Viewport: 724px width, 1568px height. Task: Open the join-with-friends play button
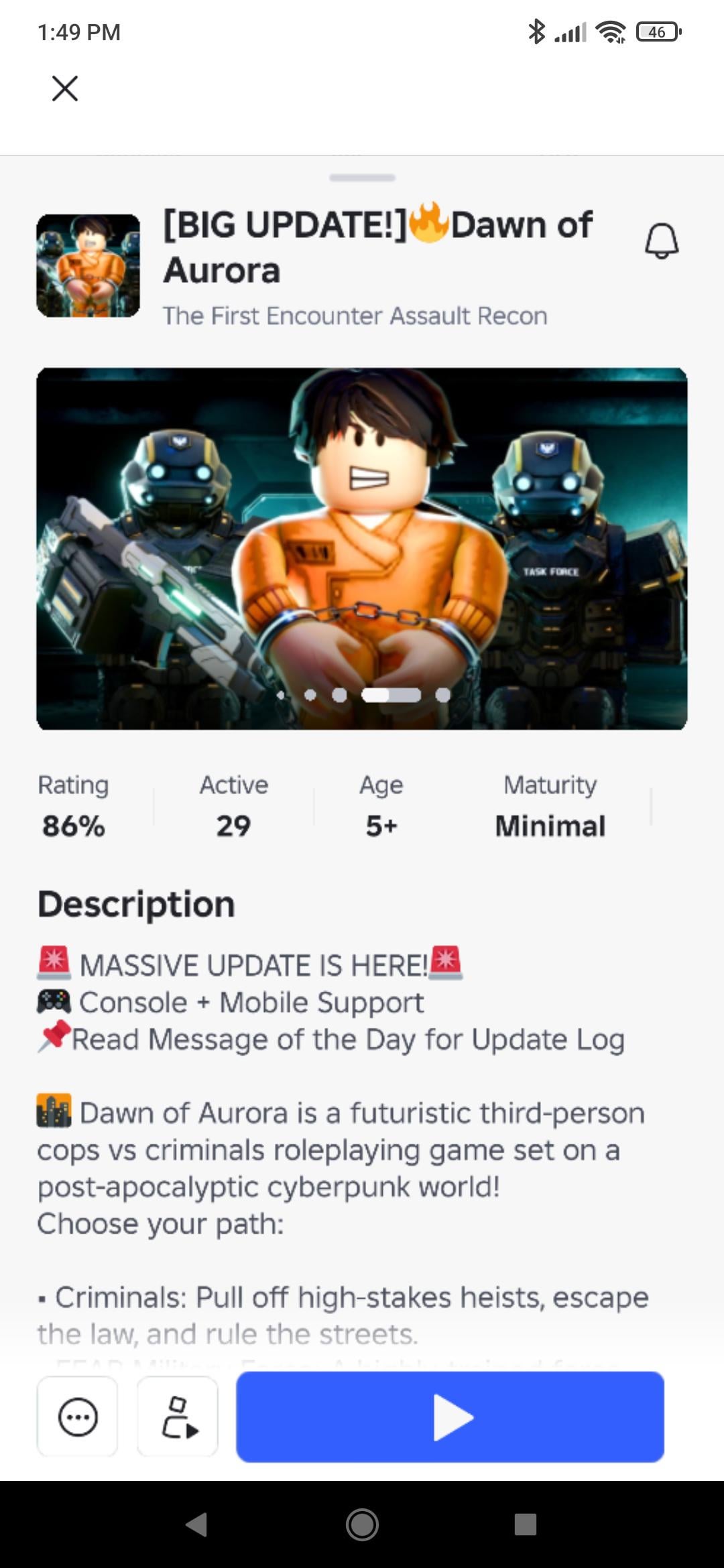coord(178,1417)
